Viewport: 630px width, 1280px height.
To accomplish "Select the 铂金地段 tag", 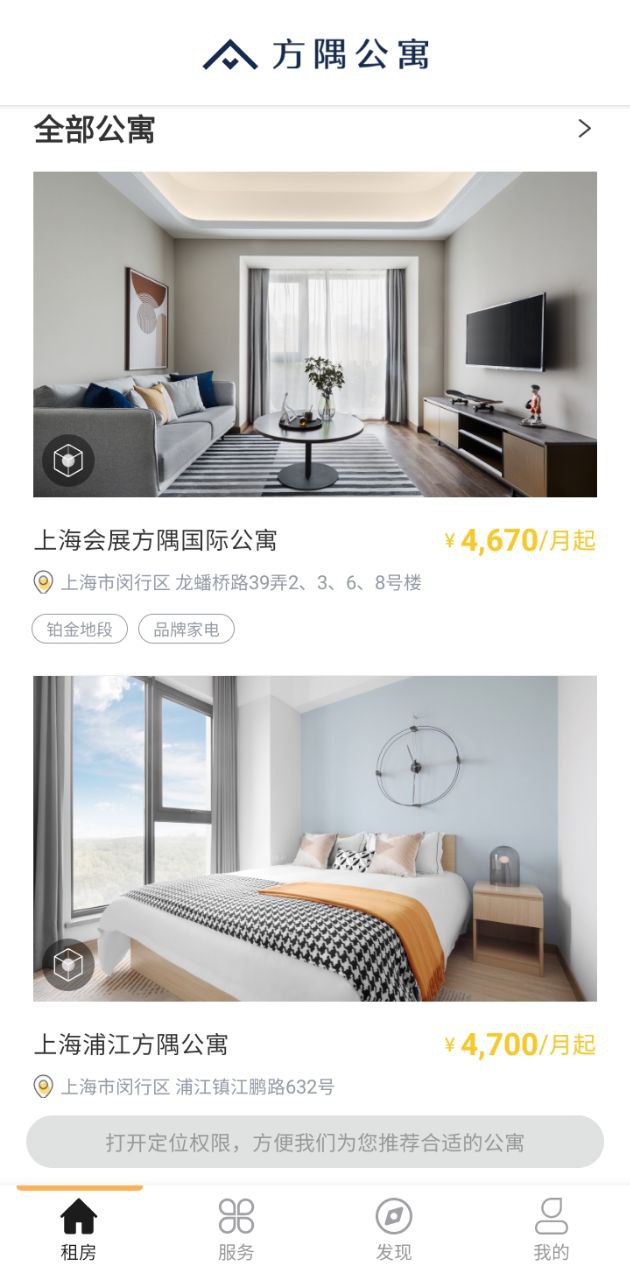I will click(x=80, y=630).
